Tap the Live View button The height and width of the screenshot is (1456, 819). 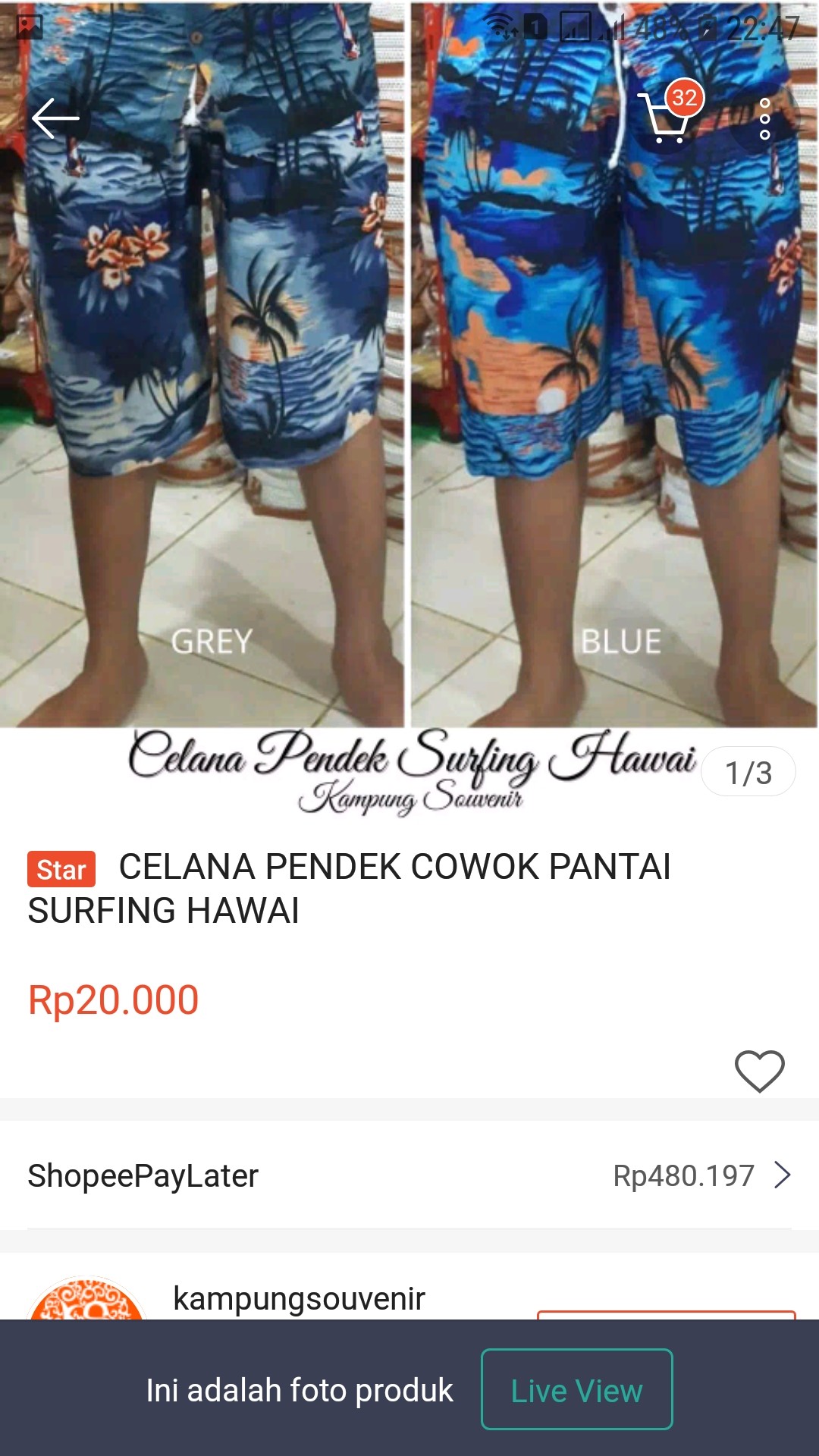pyautogui.click(x=576, y=1391)
